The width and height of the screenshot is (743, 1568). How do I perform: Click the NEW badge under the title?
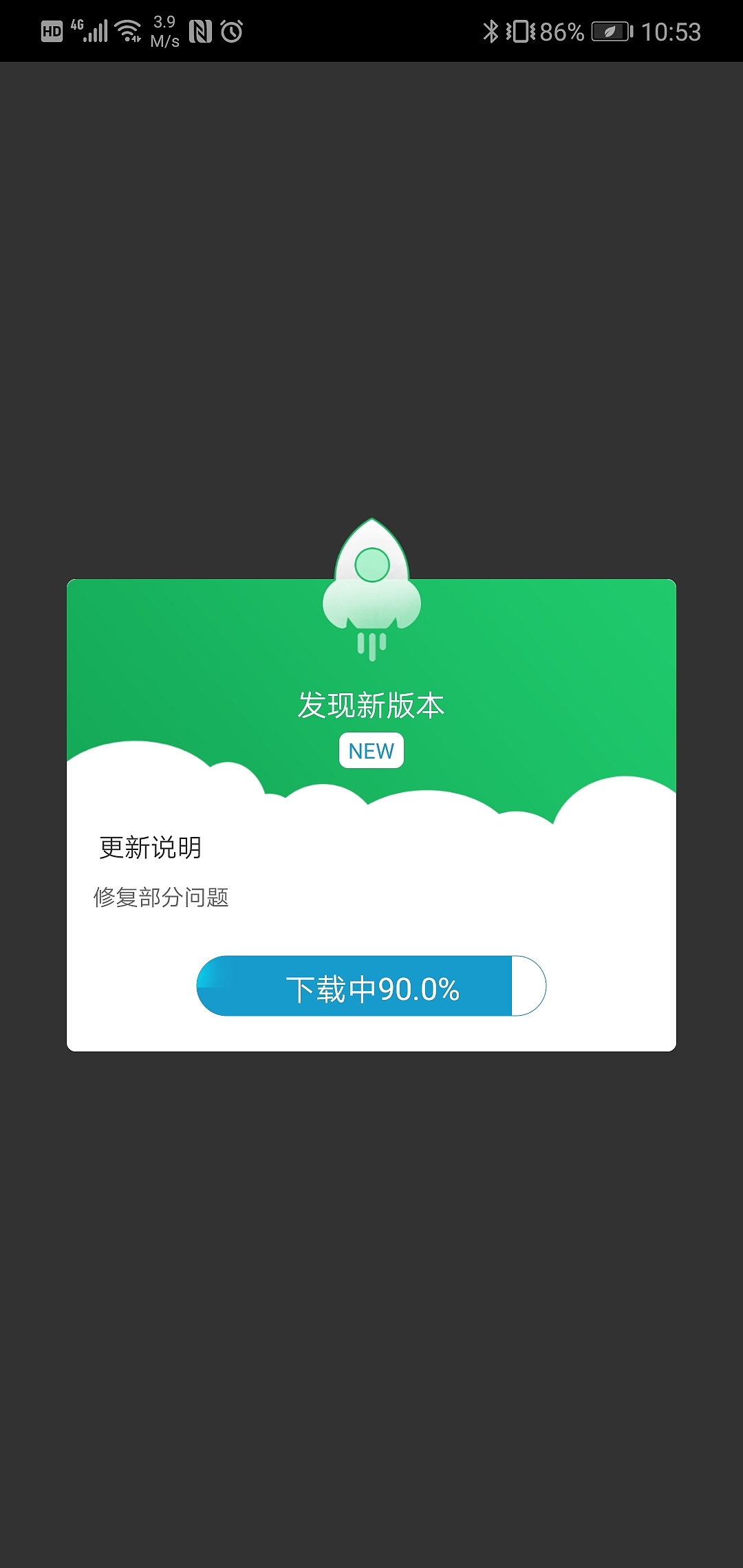pos(371,752)
